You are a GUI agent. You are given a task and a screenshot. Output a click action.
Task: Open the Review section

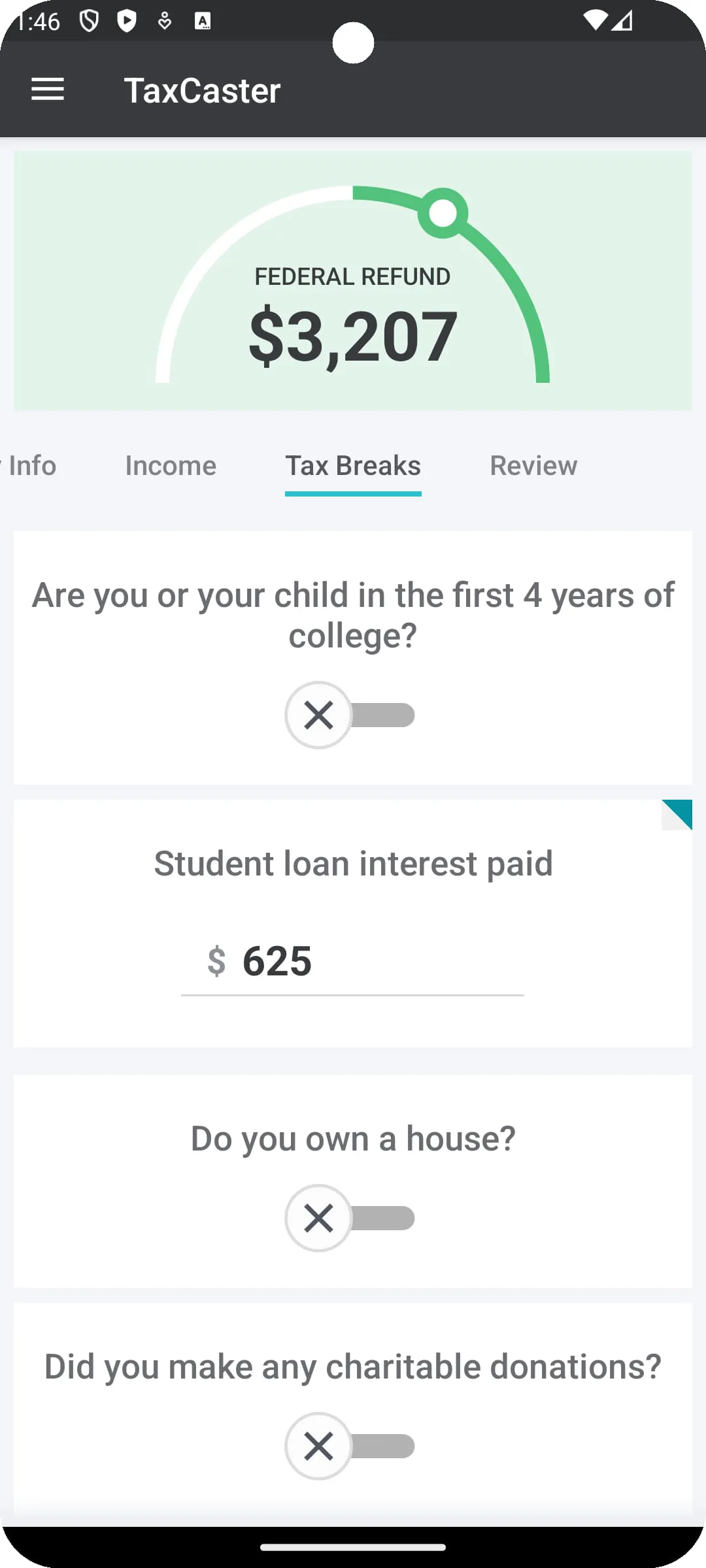[x=533, y=466]
